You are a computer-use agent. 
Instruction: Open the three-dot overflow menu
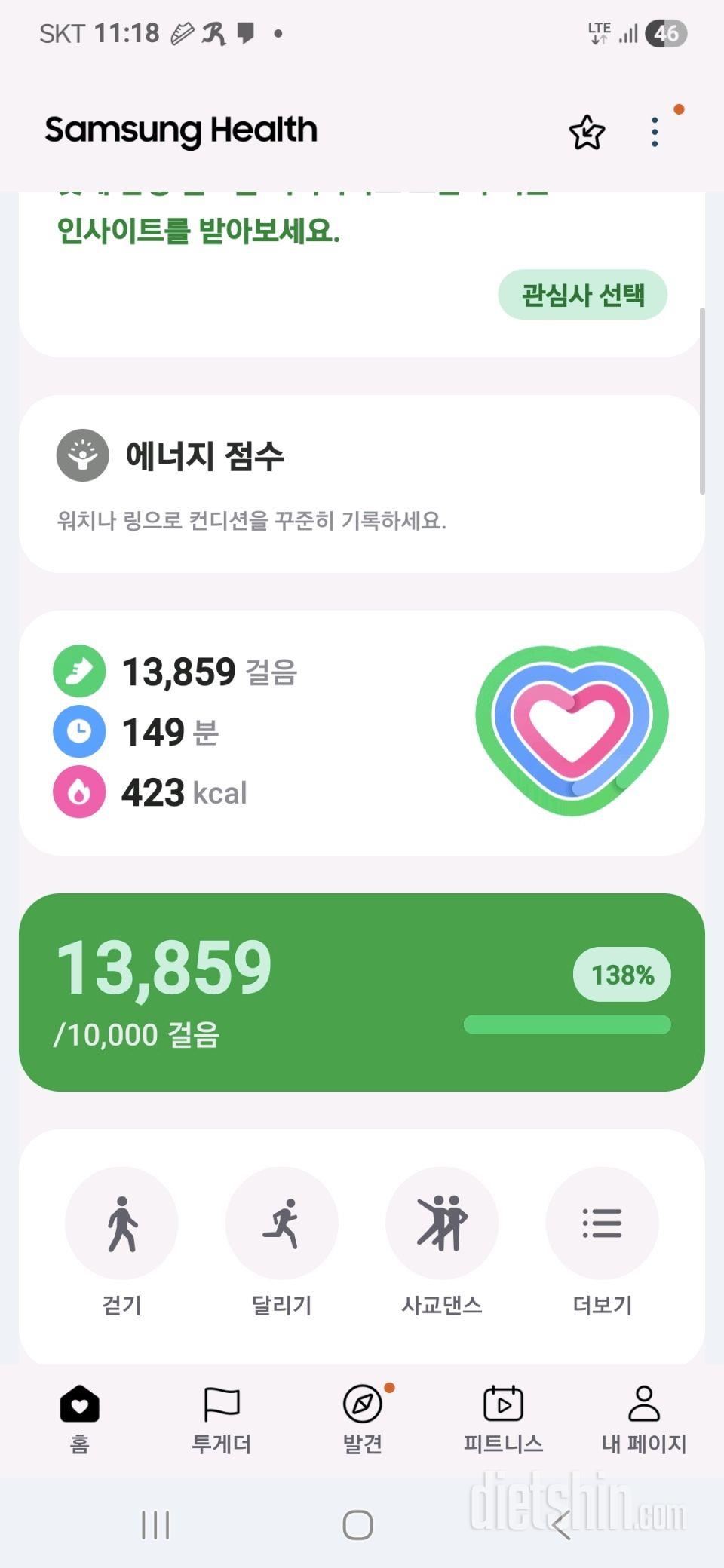655,130
